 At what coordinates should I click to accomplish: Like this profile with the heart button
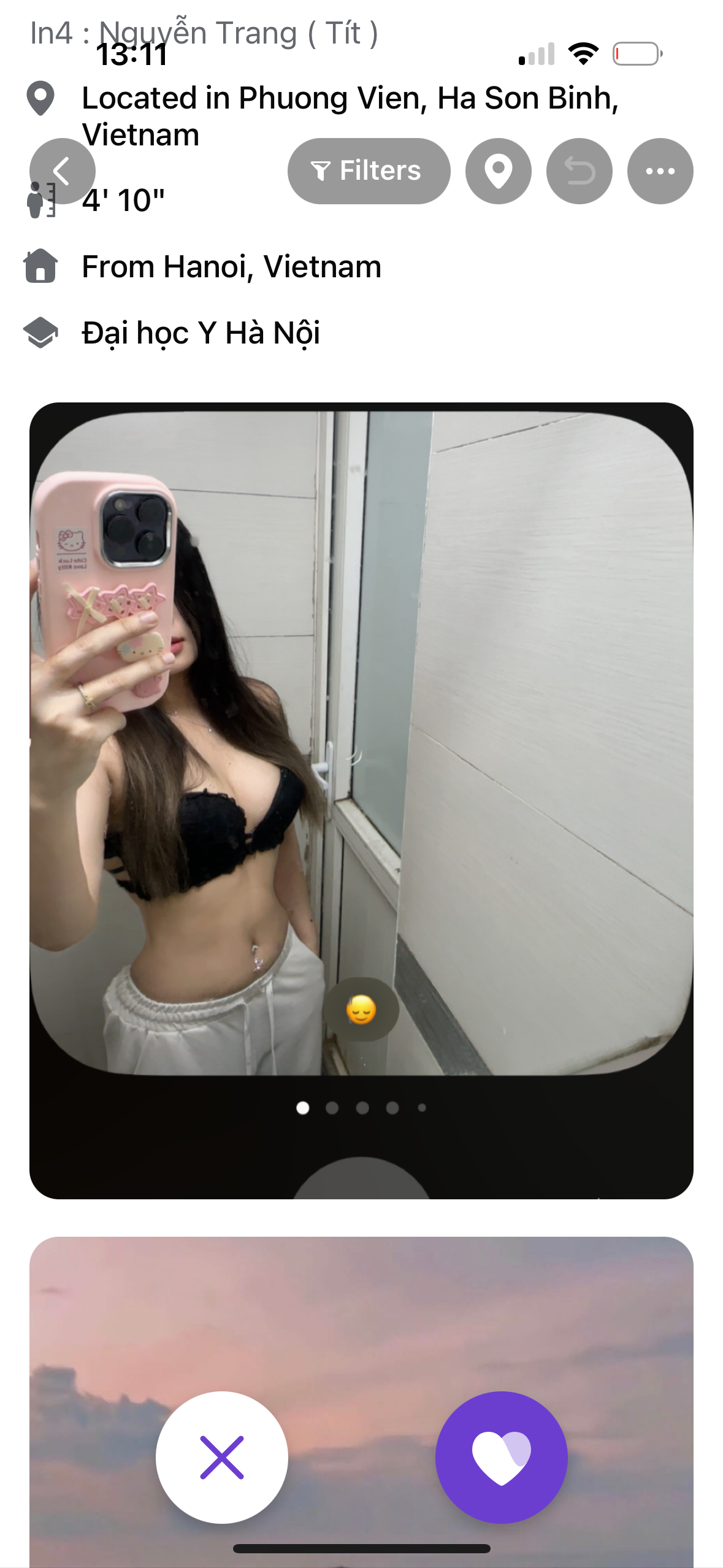[501, 1457]
